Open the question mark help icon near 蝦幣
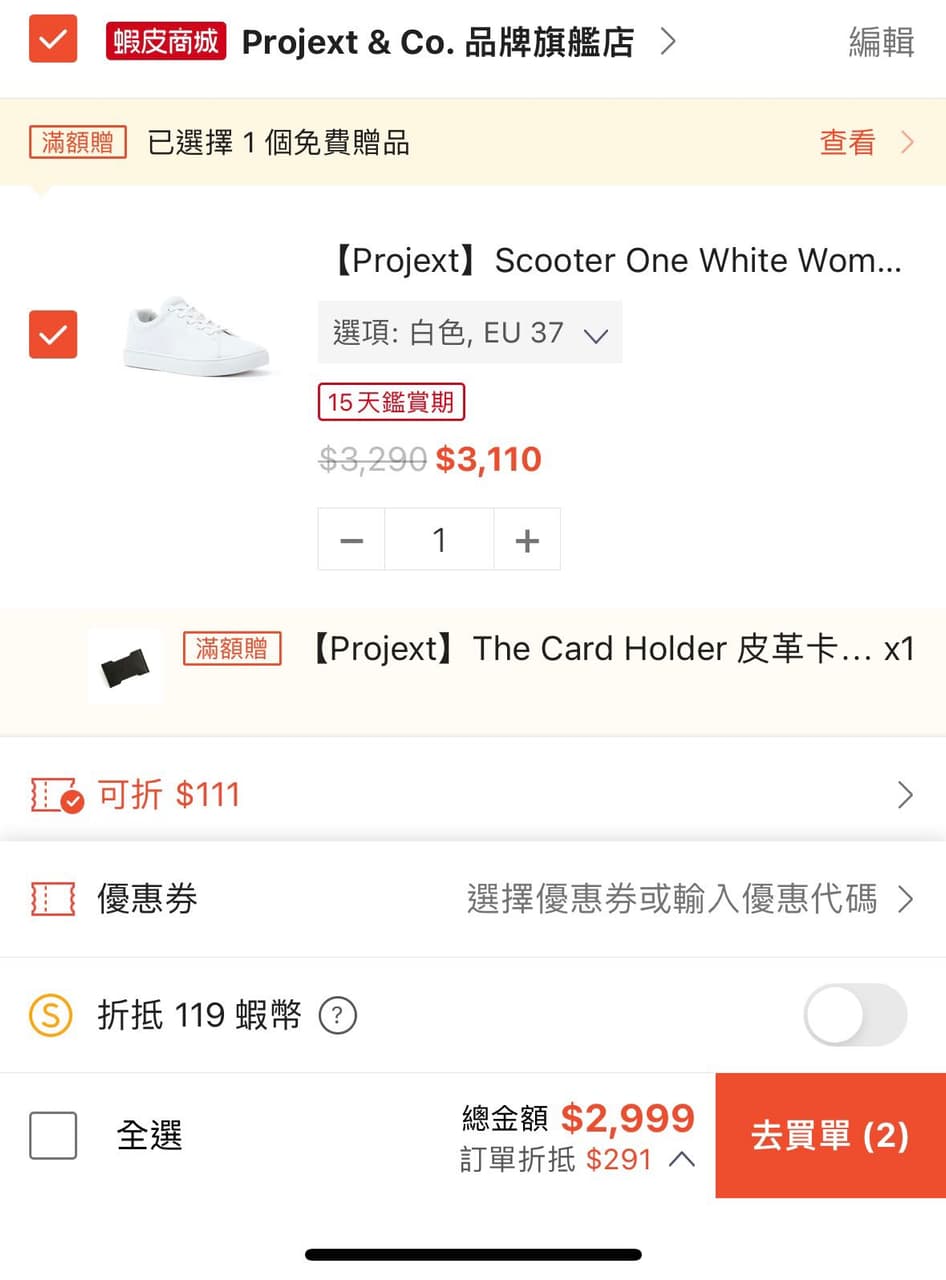This screenshot has height=1280, width=946. 337,1015
